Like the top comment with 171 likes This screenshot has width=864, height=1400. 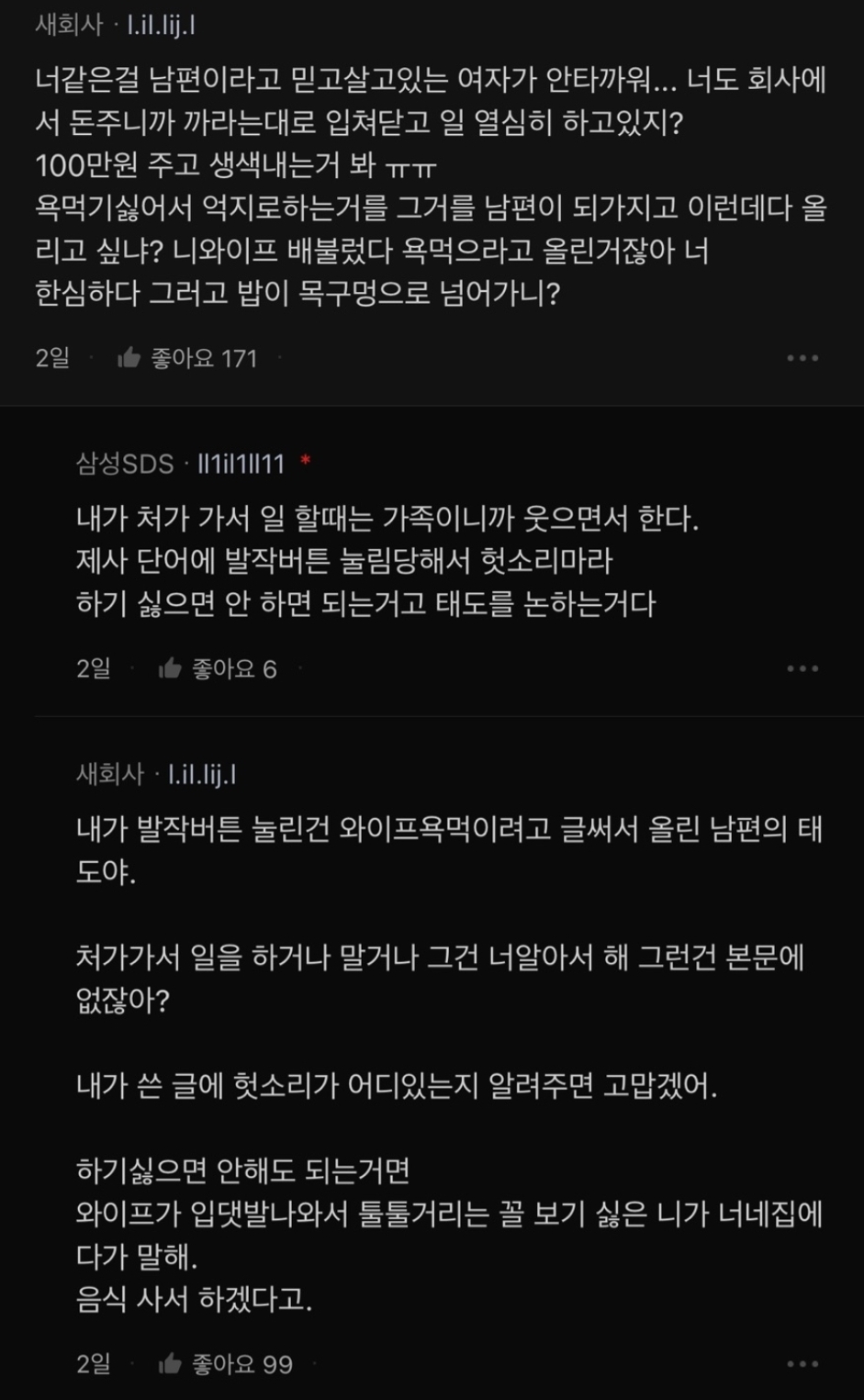pyautogui.click(x=129, y=358)
